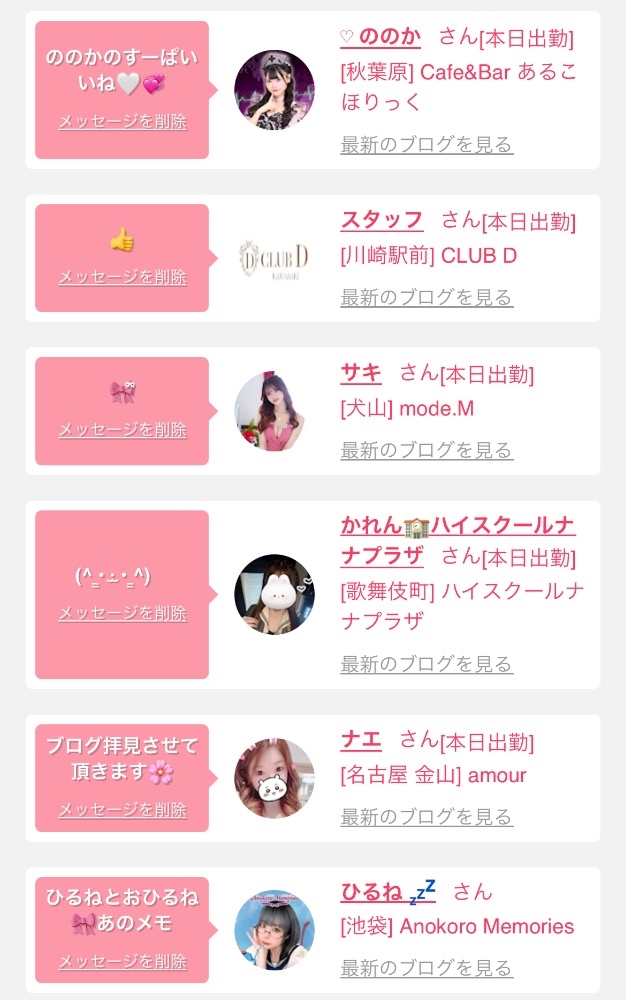View ナエ's latest blog
Image resolution: width=626 pixels, height=1000 pixels.
point(426,817)
